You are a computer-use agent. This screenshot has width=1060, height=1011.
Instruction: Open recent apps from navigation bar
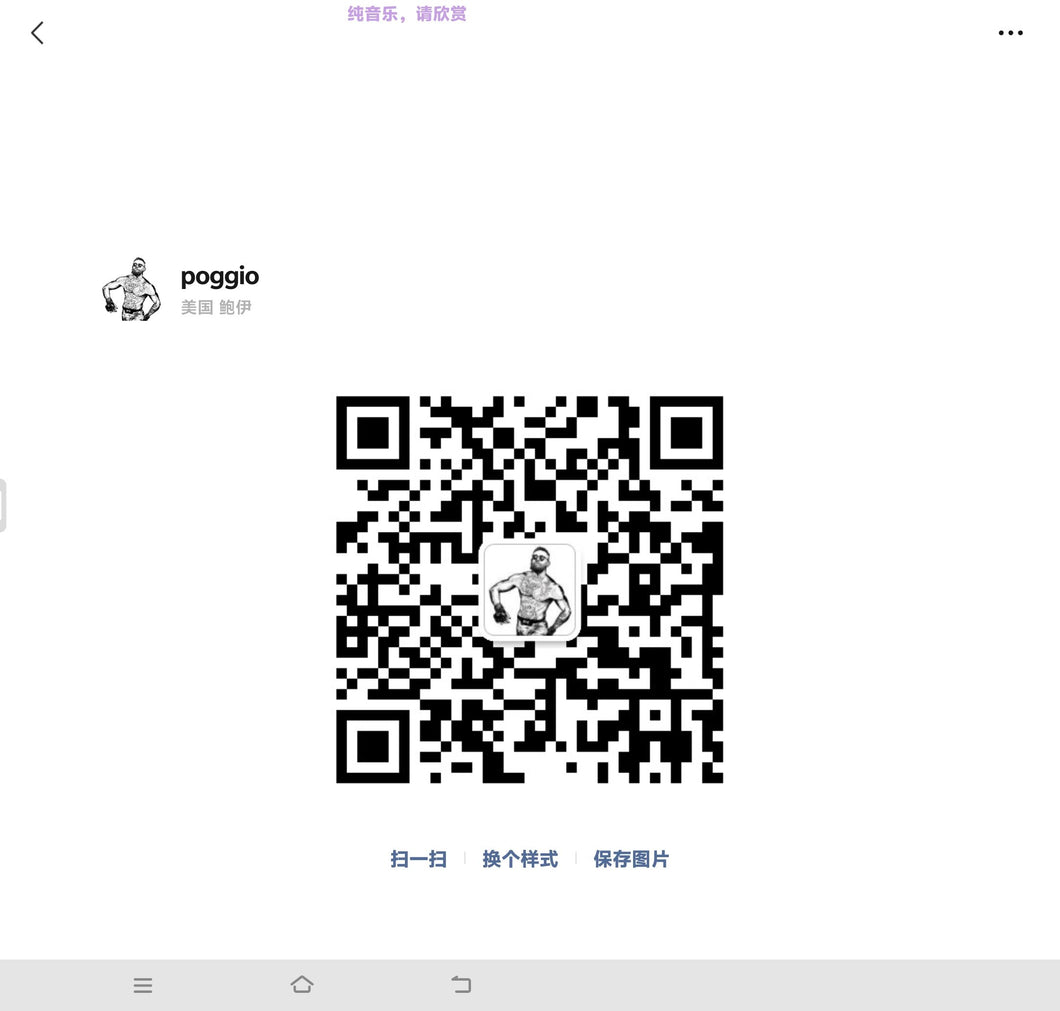point(143,985)
